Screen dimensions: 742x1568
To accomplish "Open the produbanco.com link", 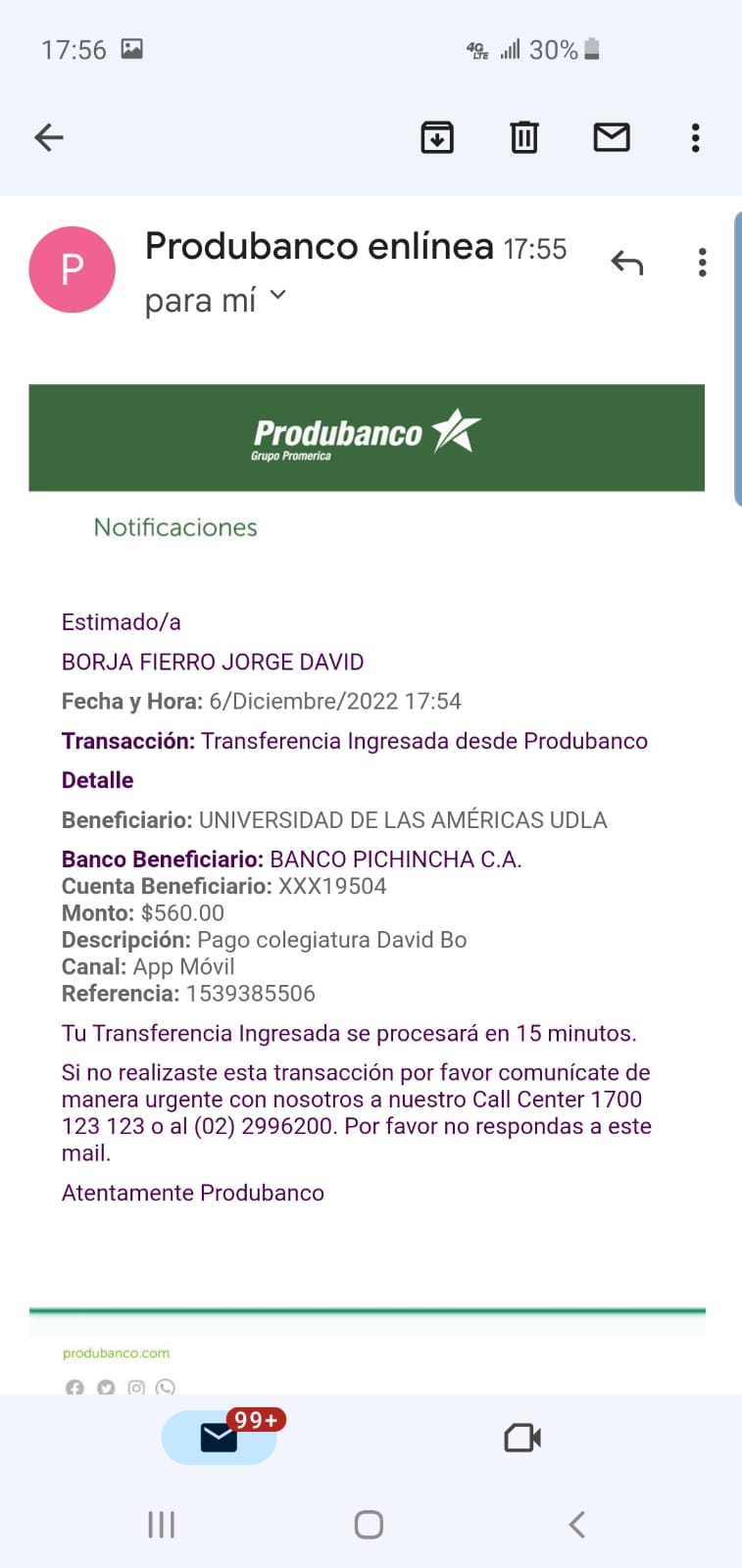I will click(x=116, y=1353).
